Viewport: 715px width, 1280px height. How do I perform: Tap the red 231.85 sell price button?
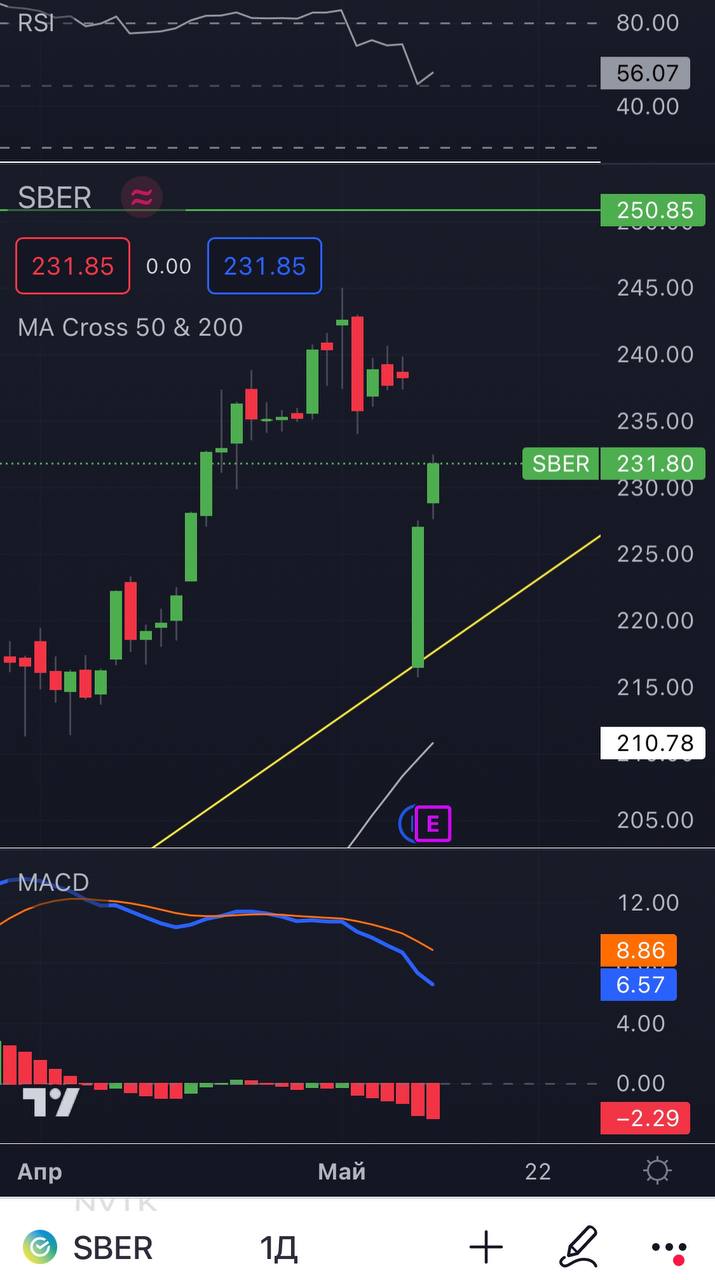pyautogui.click(x=73, y=266)
